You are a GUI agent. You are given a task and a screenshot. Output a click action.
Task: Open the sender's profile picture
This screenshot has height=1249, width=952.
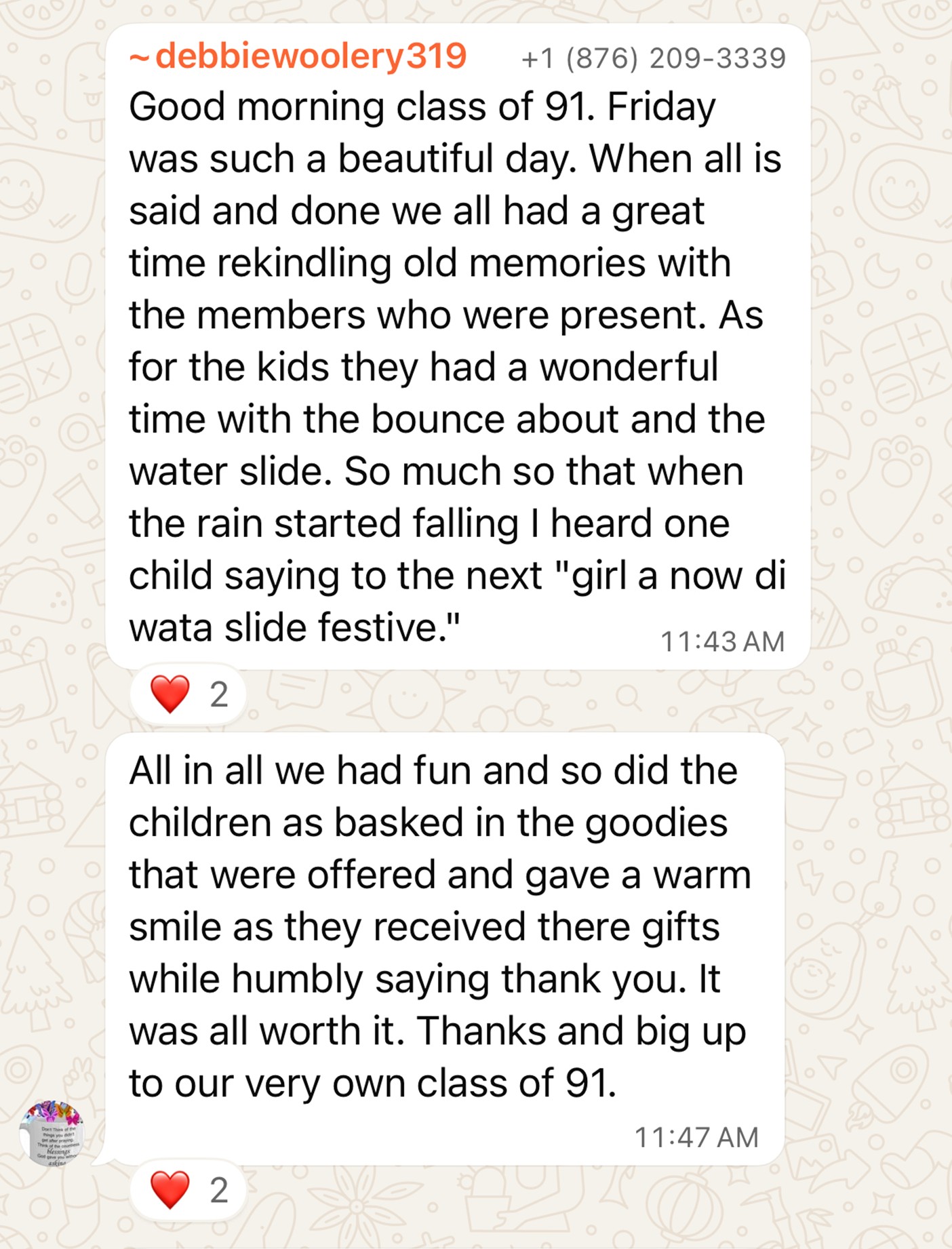pos(52,1134)
